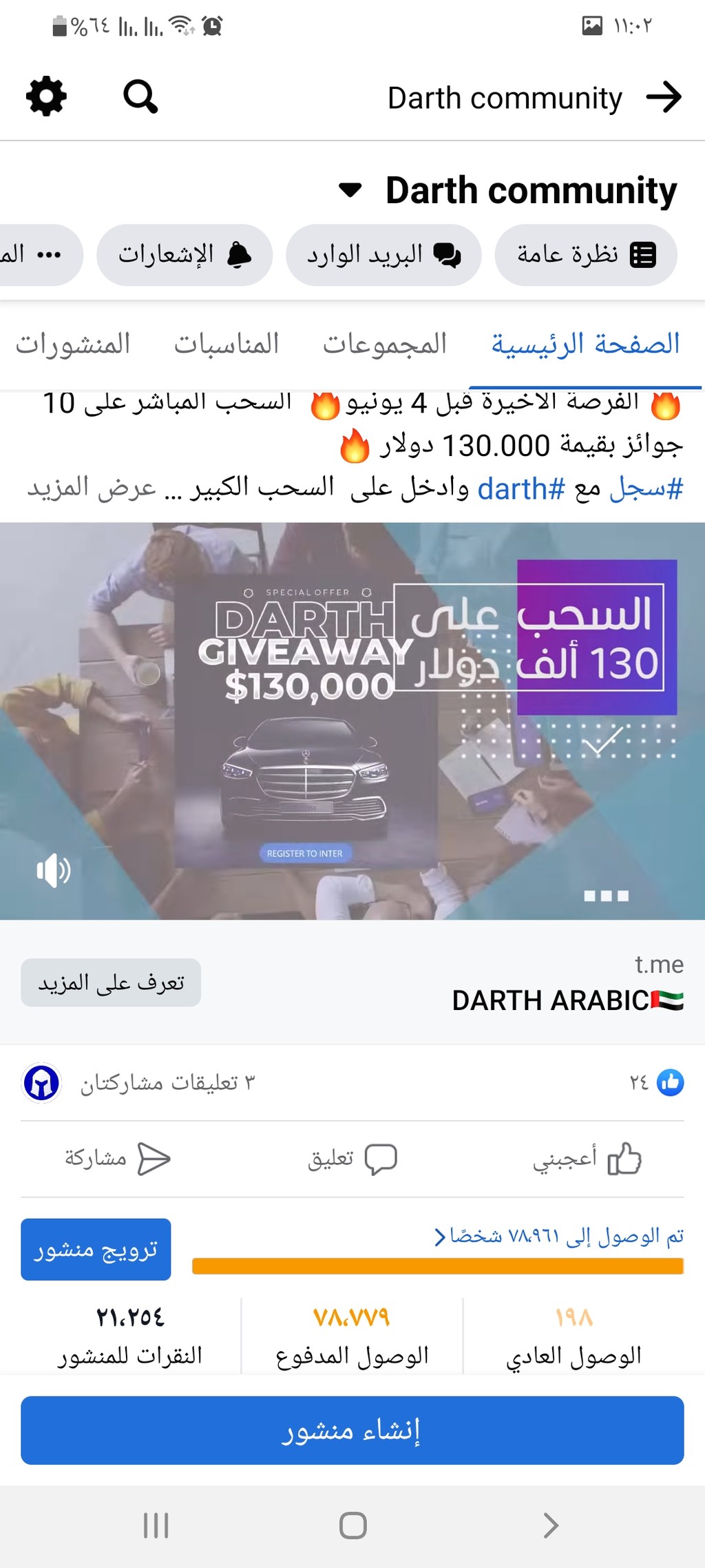The image size is (705, 1568).
Task: Open the البريد الوارد inbox chip
Action: click(x=383, y=255)
